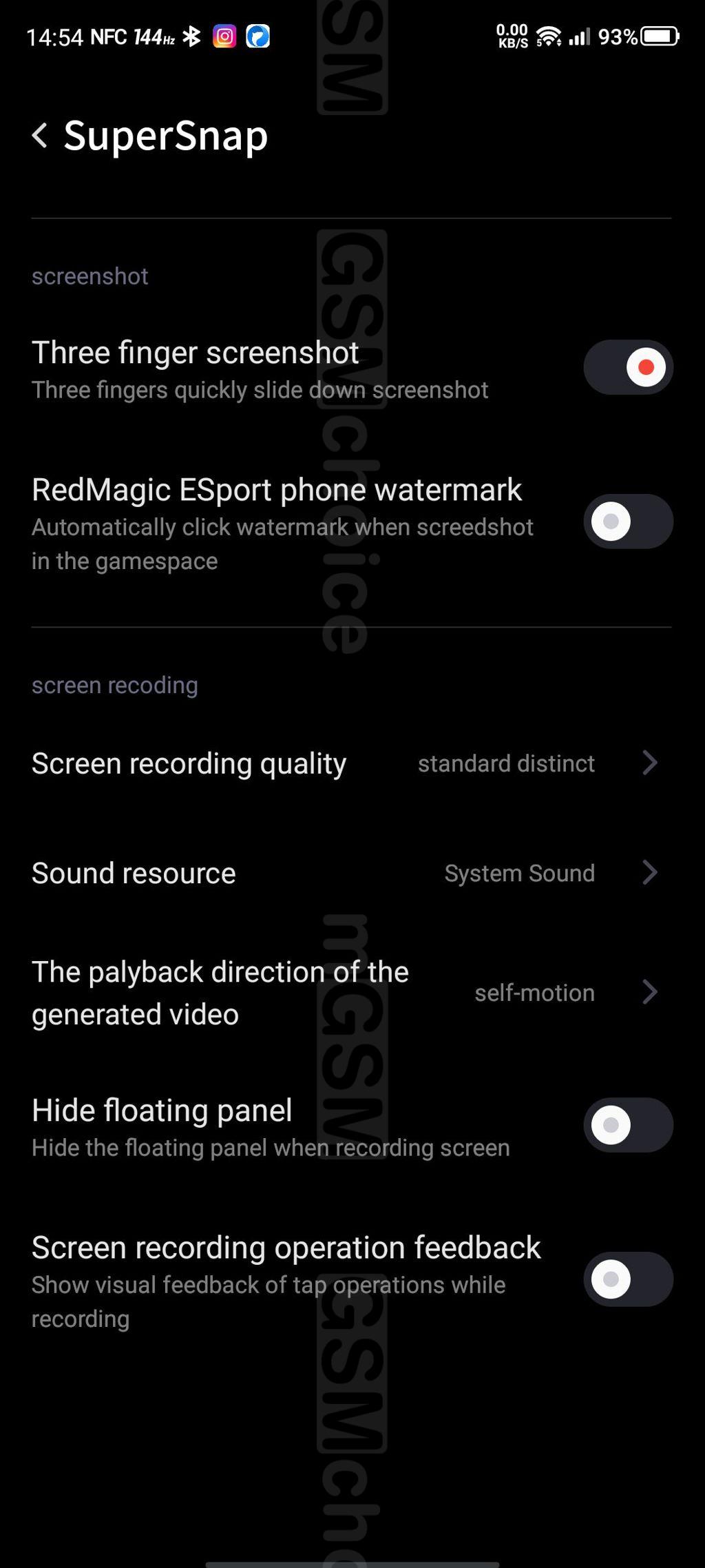Turn on Hide floating panel
Viewport: 705px width, 1568px height.
pos(628,1125)
